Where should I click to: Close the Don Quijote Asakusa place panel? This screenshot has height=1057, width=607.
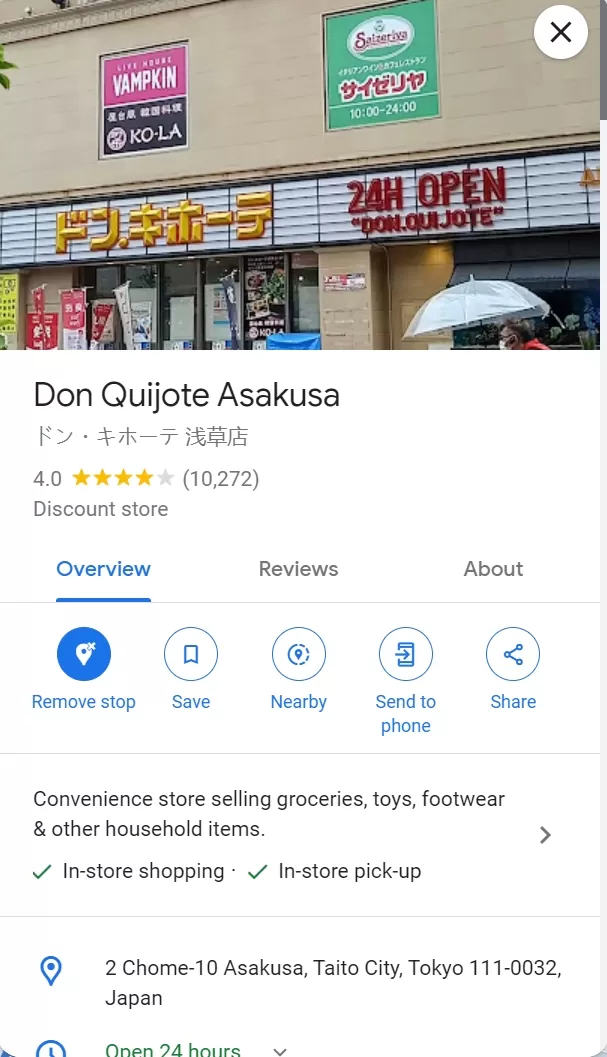(x=561, y=32)
